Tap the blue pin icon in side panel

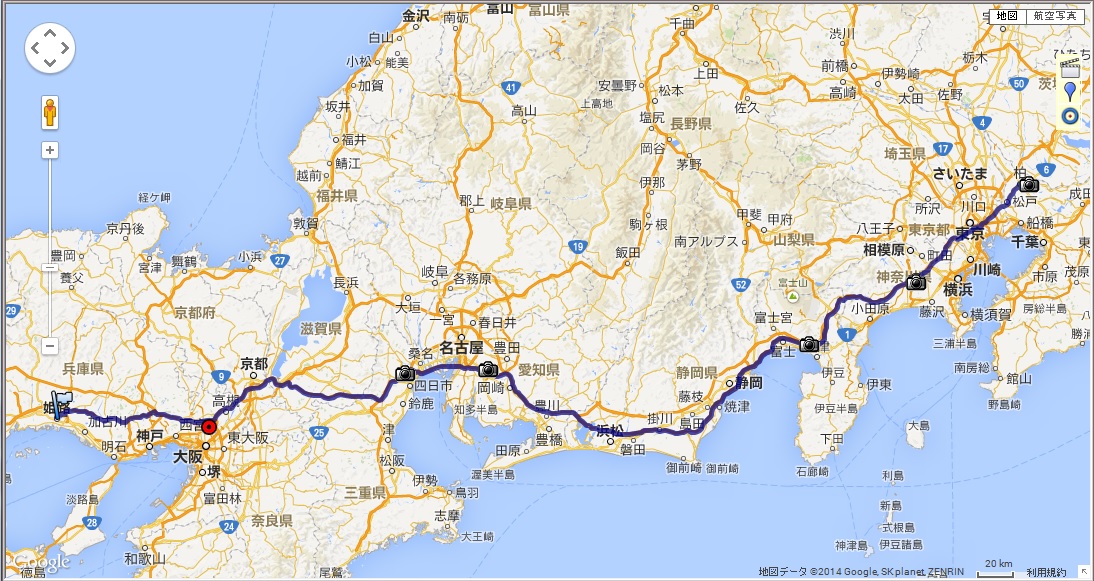pyautogui.click(x=1070, y=92)
